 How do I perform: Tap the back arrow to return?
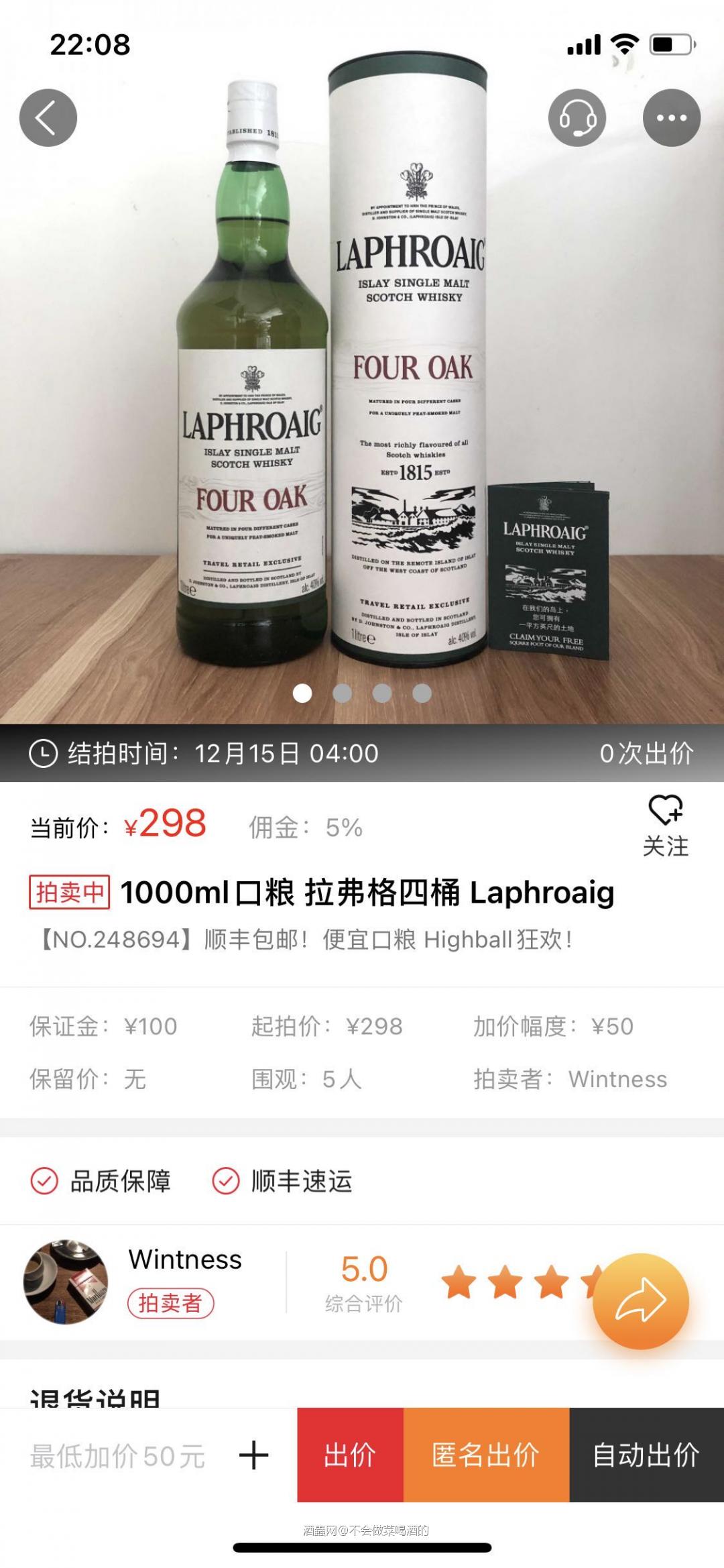[x=47, y=117]
